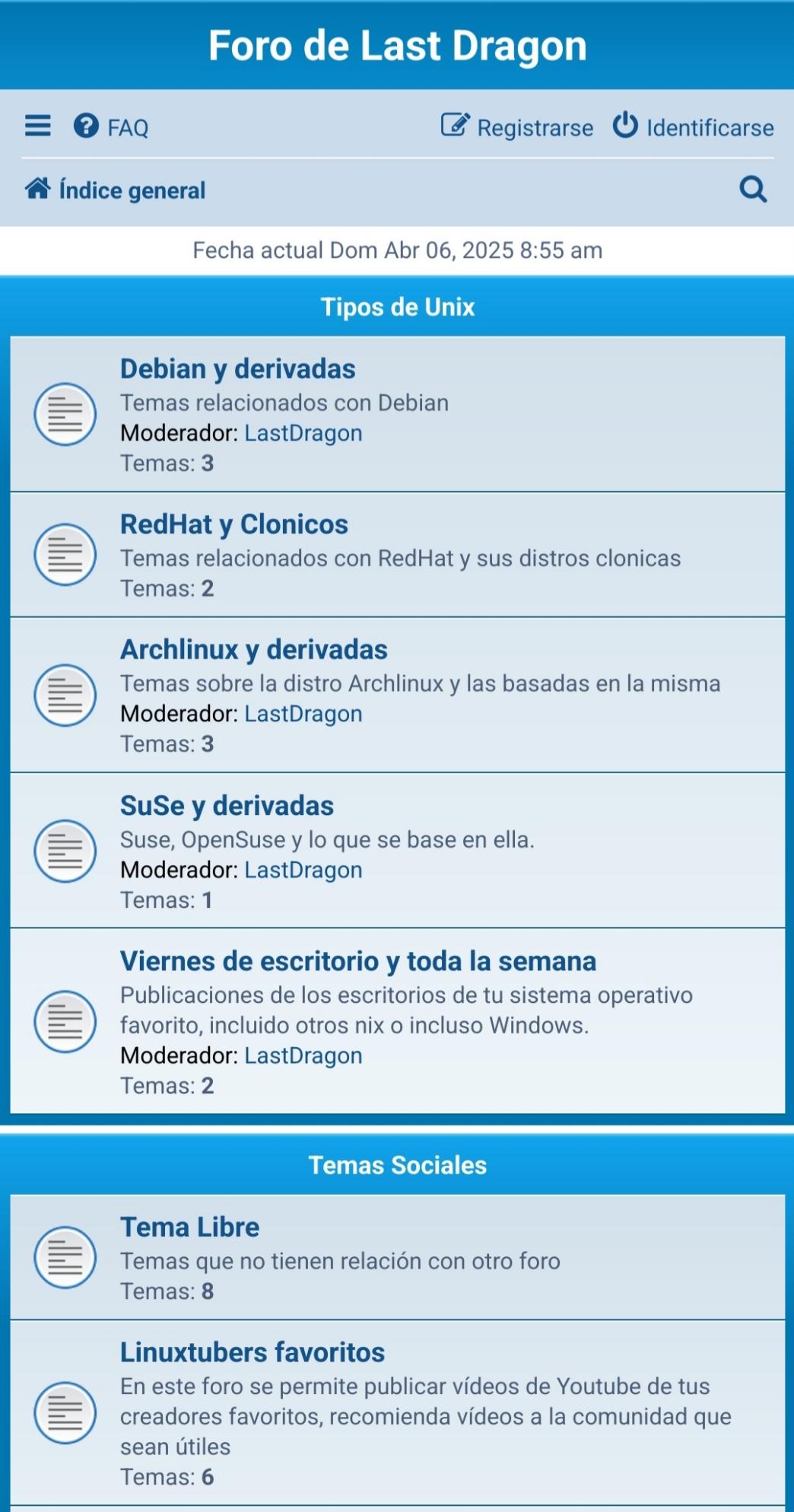Go to Índice general
794x1512 pixels.
coord(115,189)
